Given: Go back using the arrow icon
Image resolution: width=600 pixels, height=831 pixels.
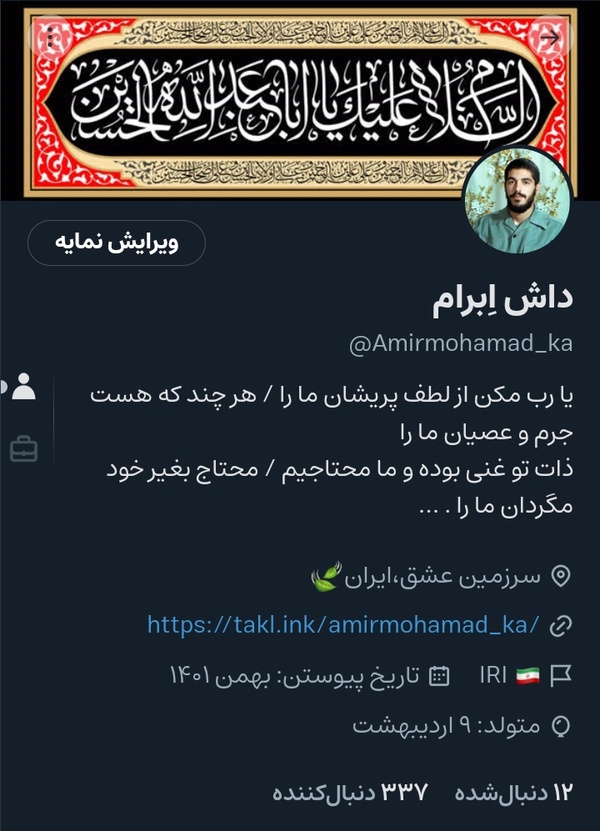Looking at the screenshot, I should (x=551, y=37).
